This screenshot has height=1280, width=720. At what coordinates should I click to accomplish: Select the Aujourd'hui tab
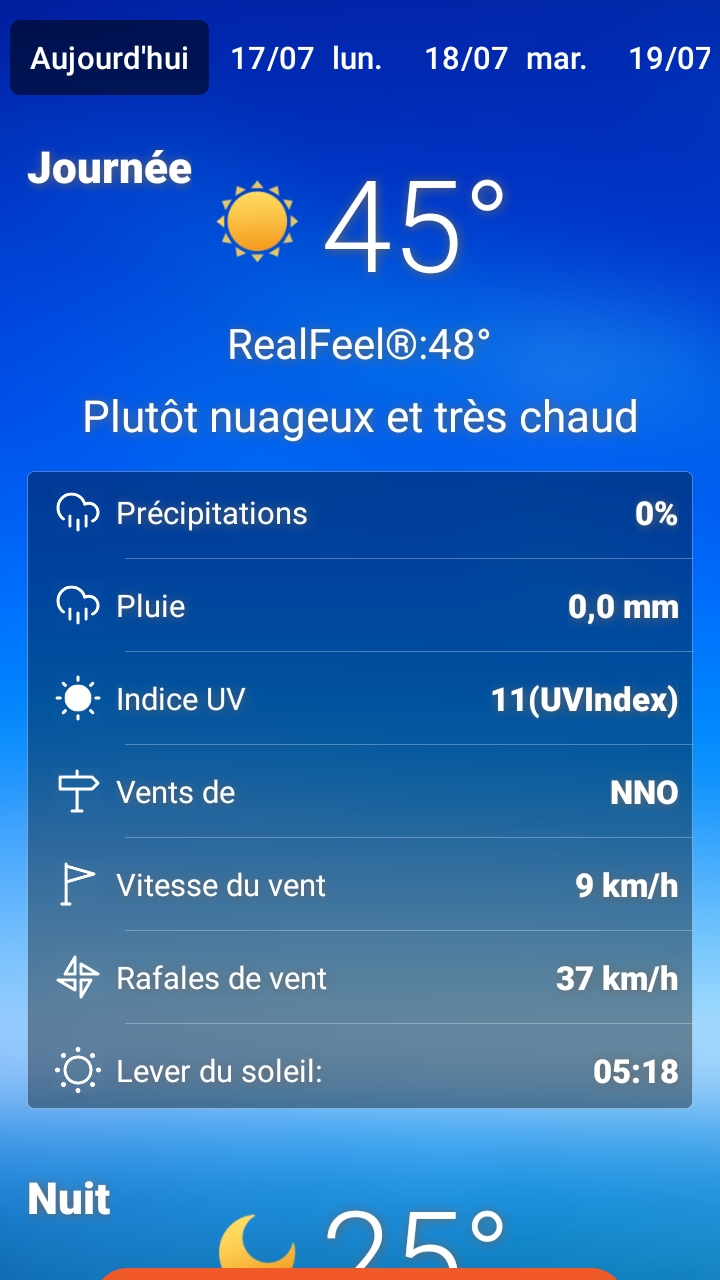click(109, 58)
